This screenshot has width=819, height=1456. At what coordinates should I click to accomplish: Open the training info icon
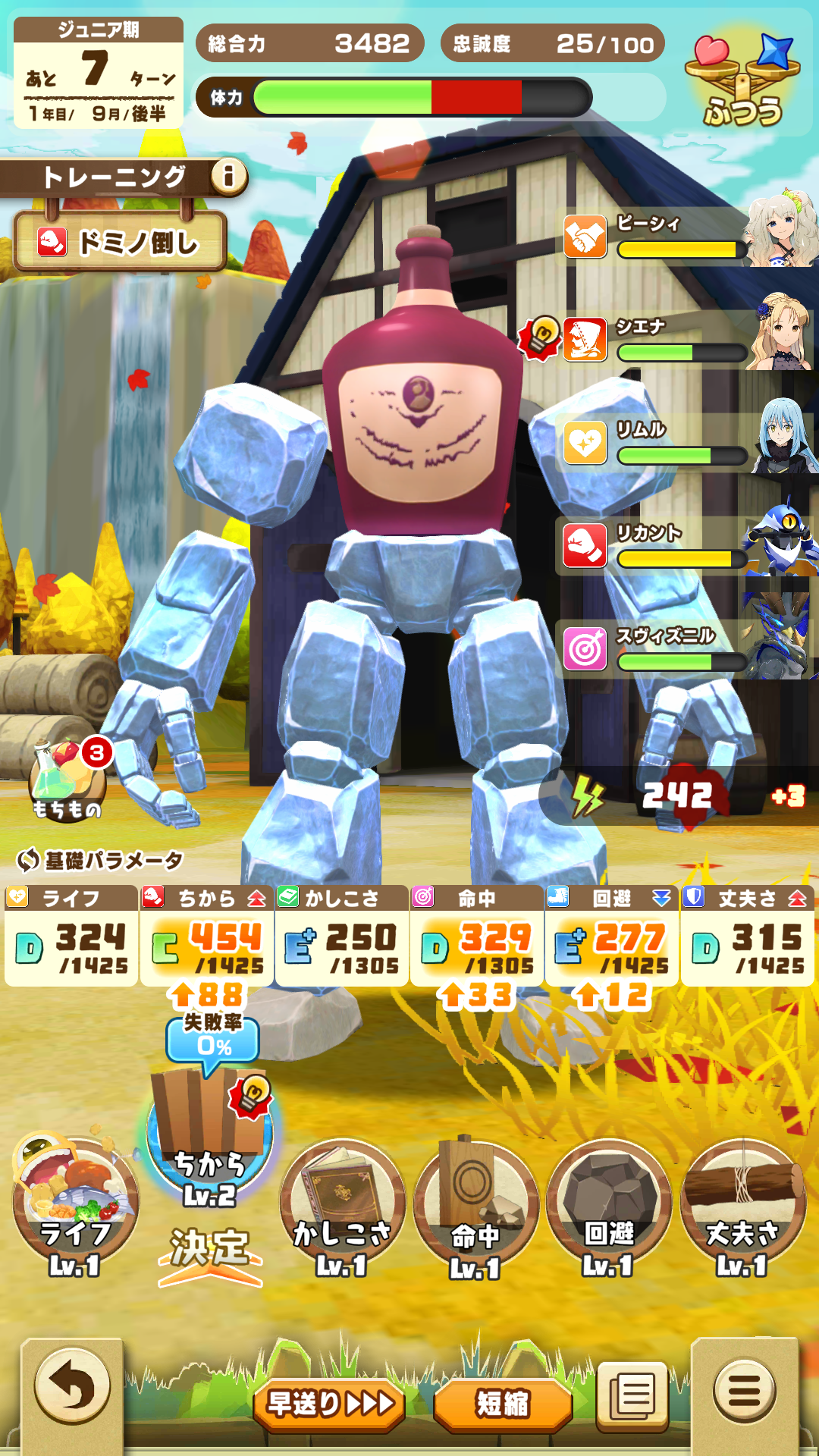click(227, 177)
